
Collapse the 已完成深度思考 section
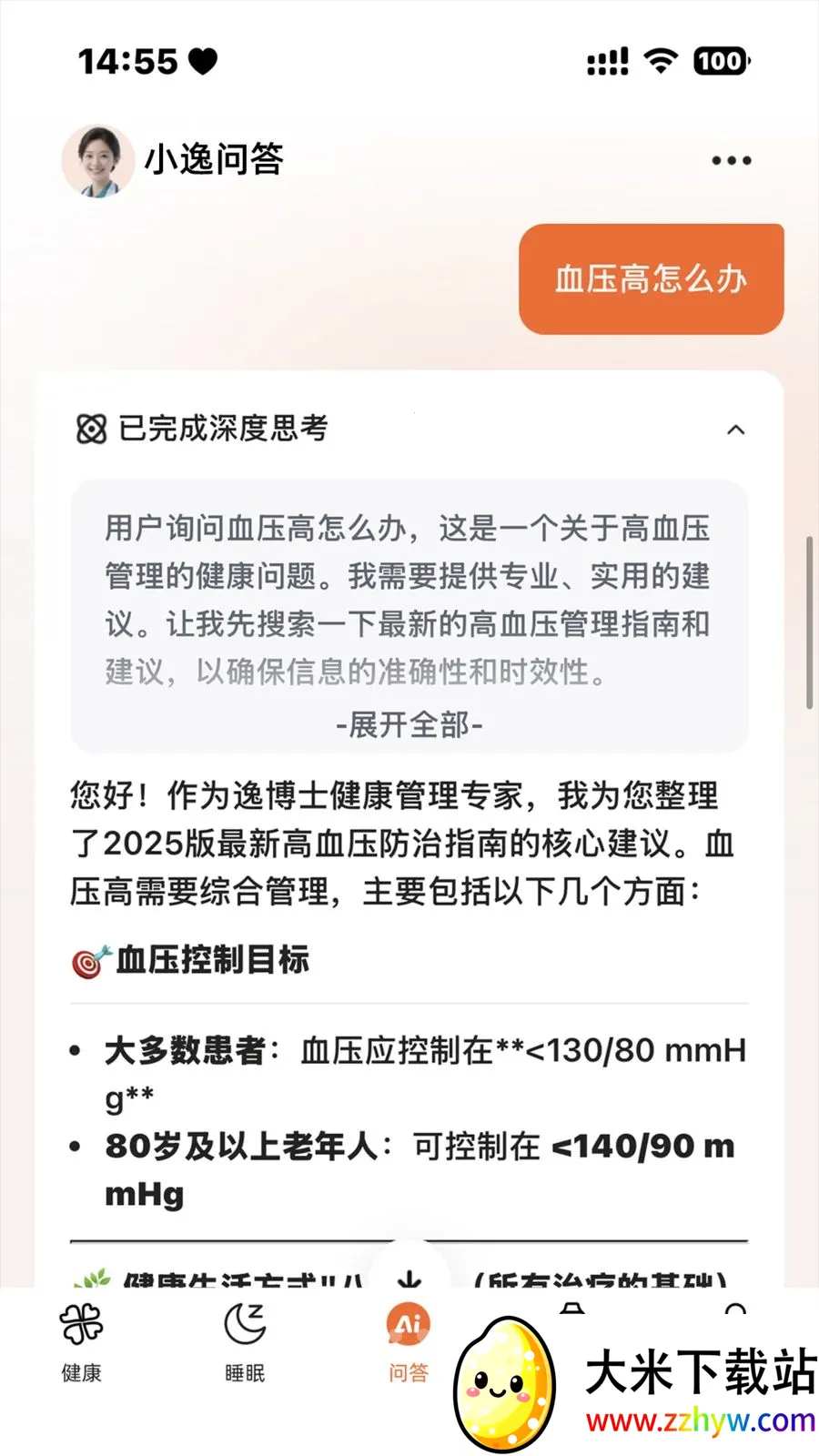click(x=735, y=430)
